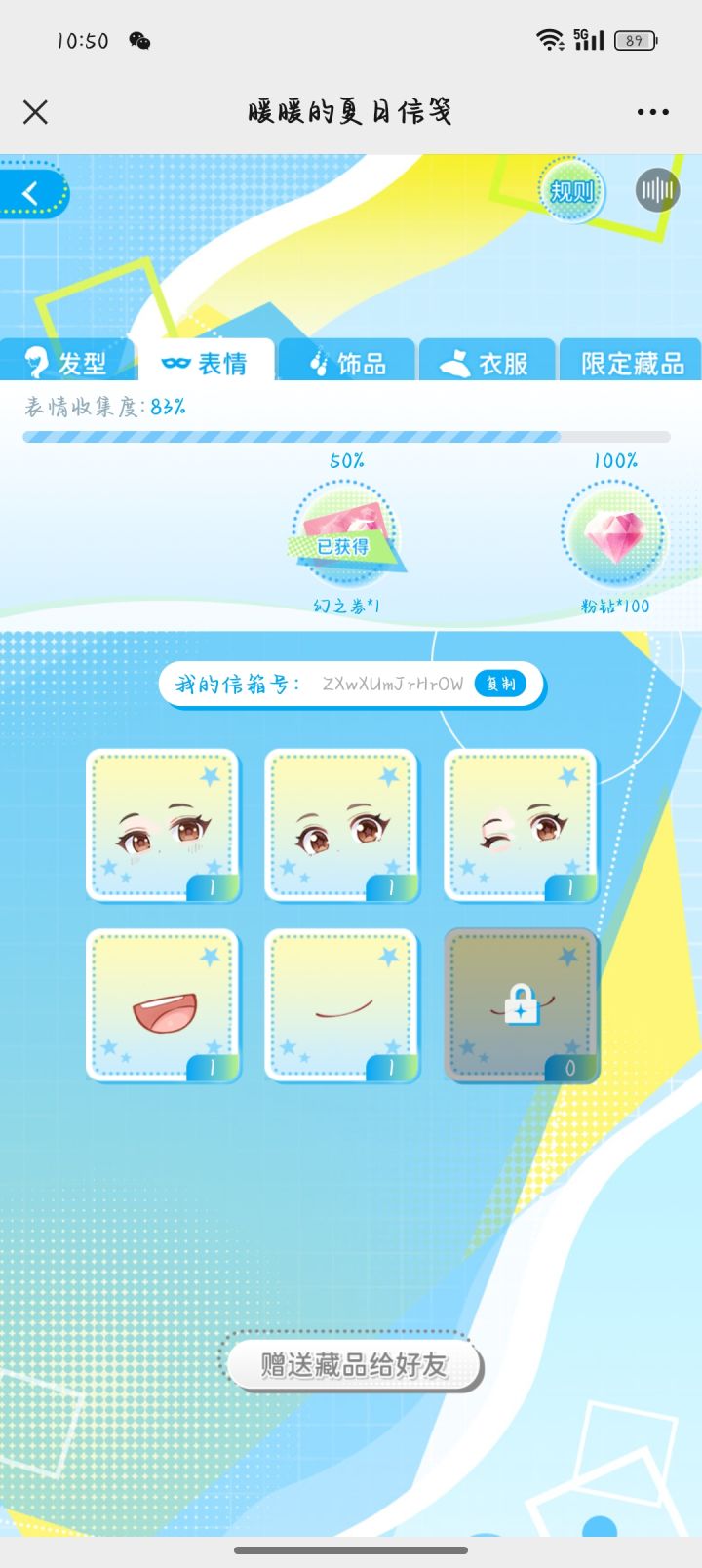The height and width of the screenshot is (1568, 702).
Task: Open the 衣服 tab
Action: (487, 360)
